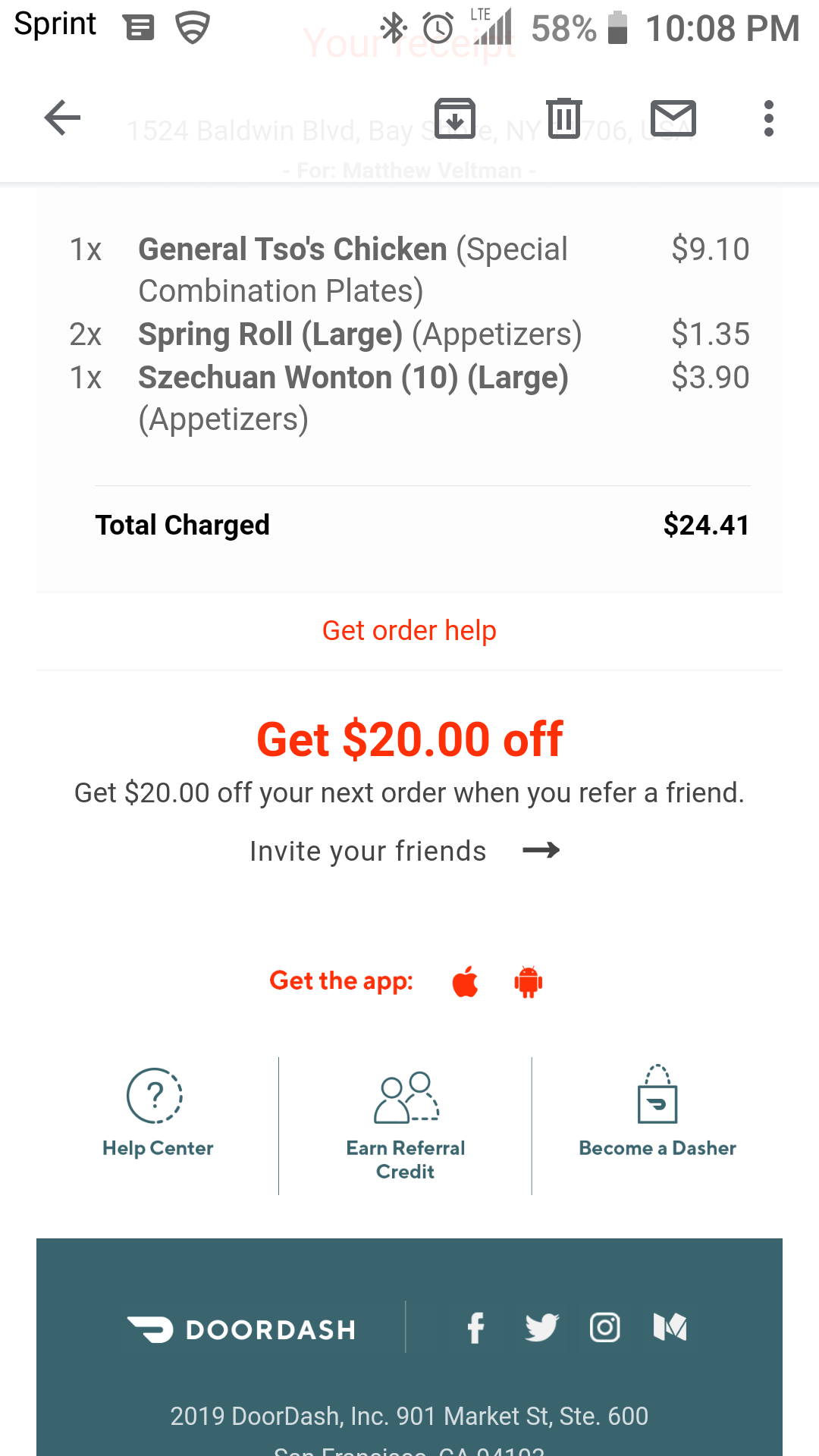This screenshot has height=1456, width=819.
Task: Open Become a Dasher
Action: click(x=657, y=1112)
